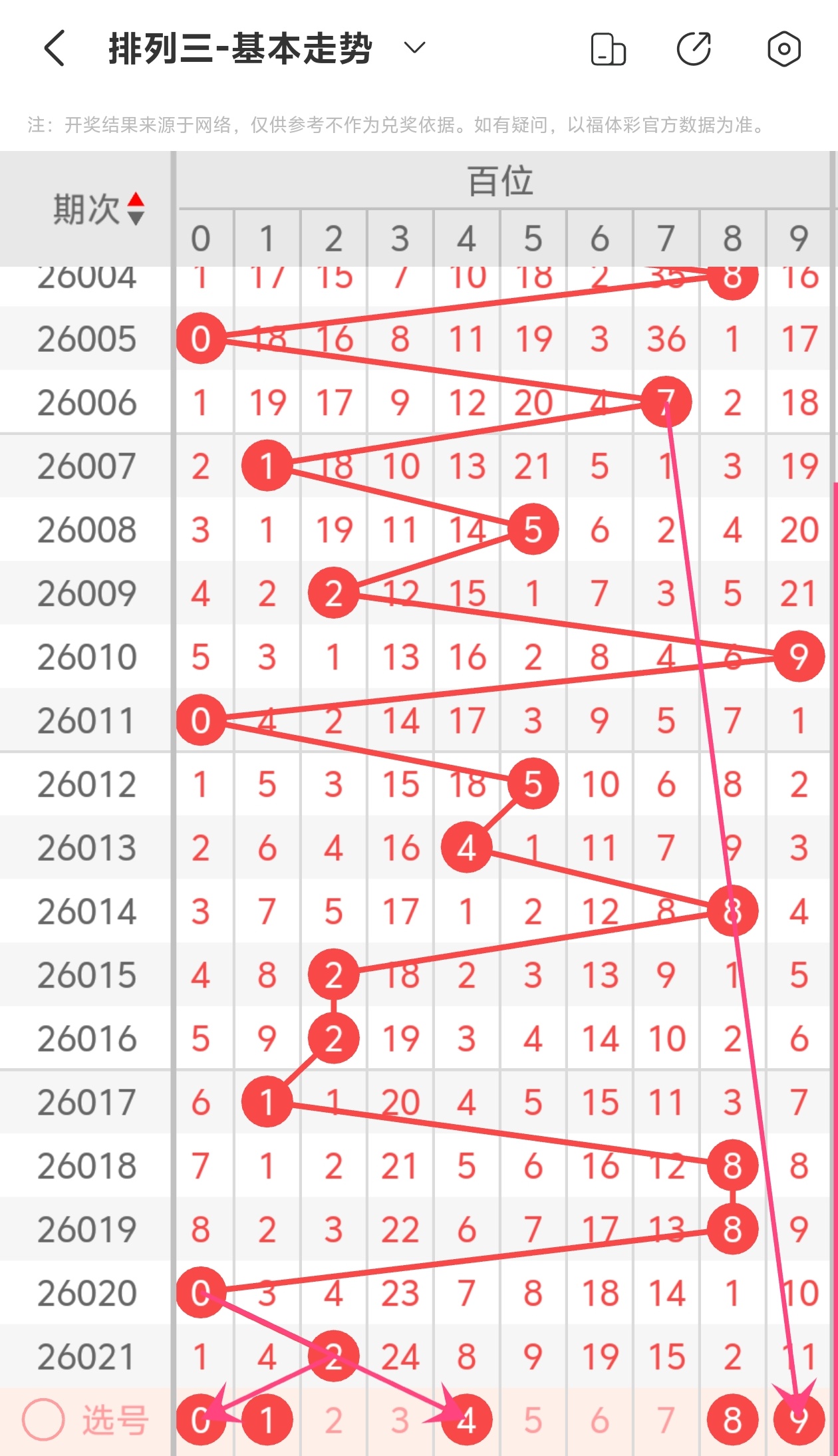Deselect number 9 in 选号 row

799,1420
